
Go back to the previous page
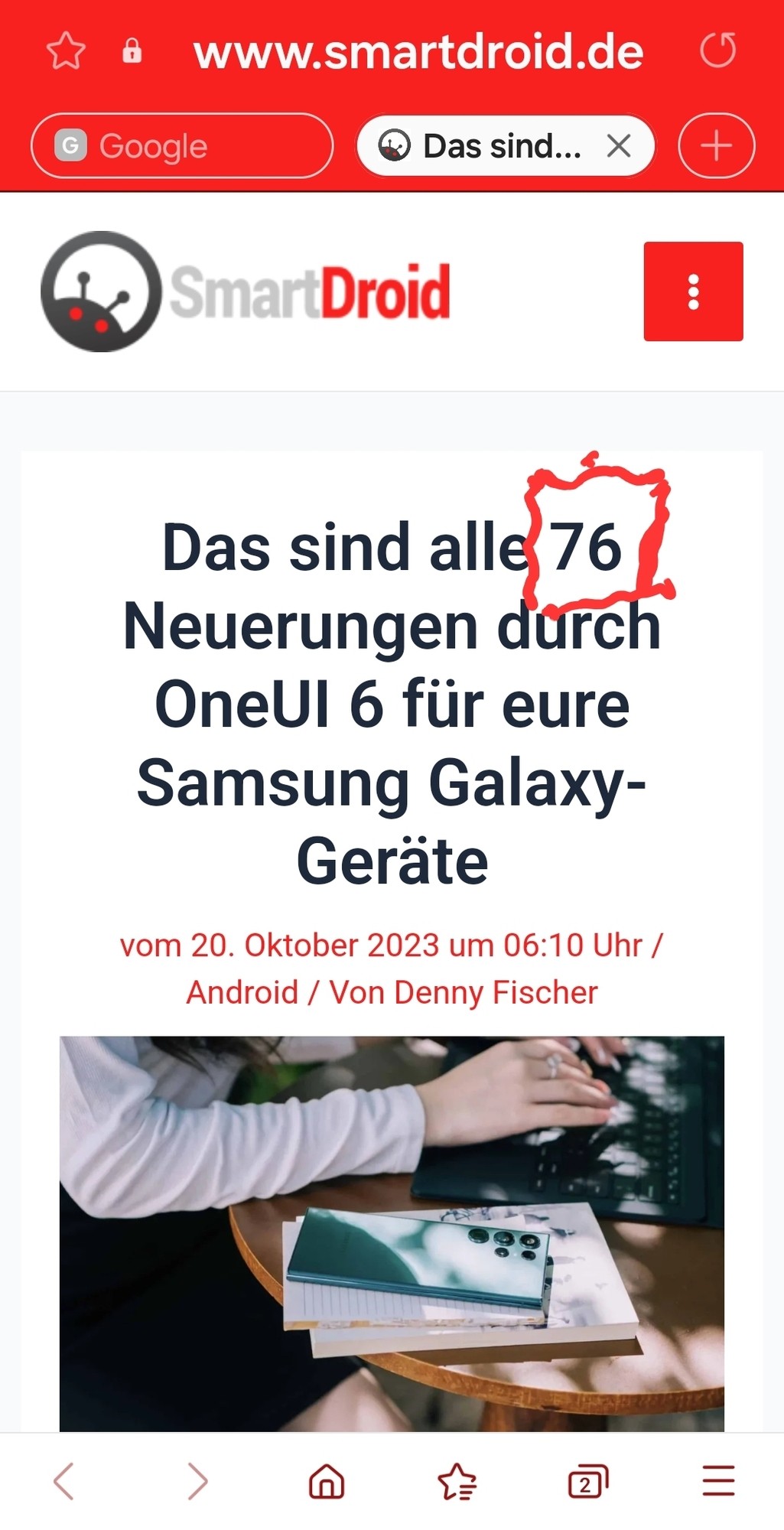click(64, 1482)
